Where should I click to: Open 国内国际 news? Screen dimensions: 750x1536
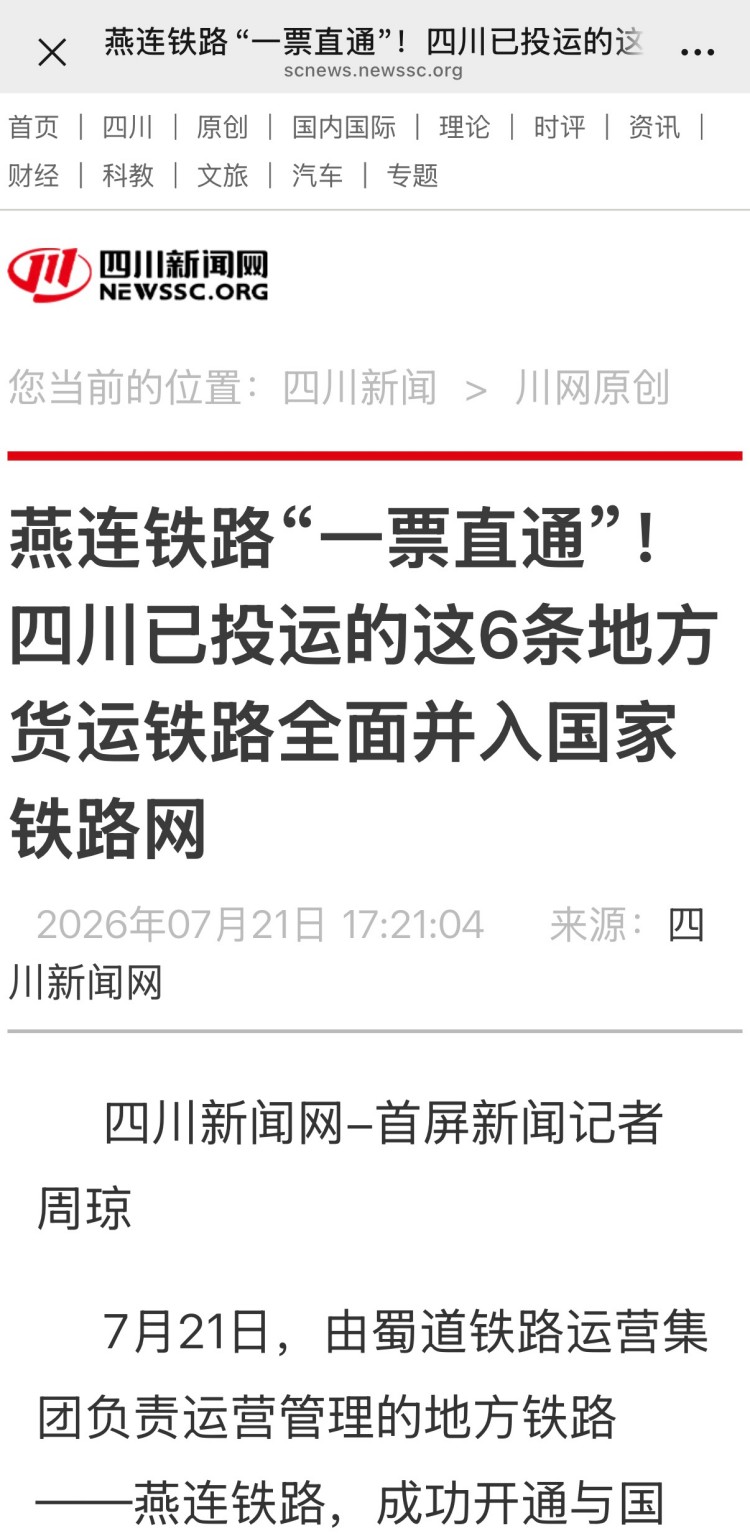pos(344,127)
